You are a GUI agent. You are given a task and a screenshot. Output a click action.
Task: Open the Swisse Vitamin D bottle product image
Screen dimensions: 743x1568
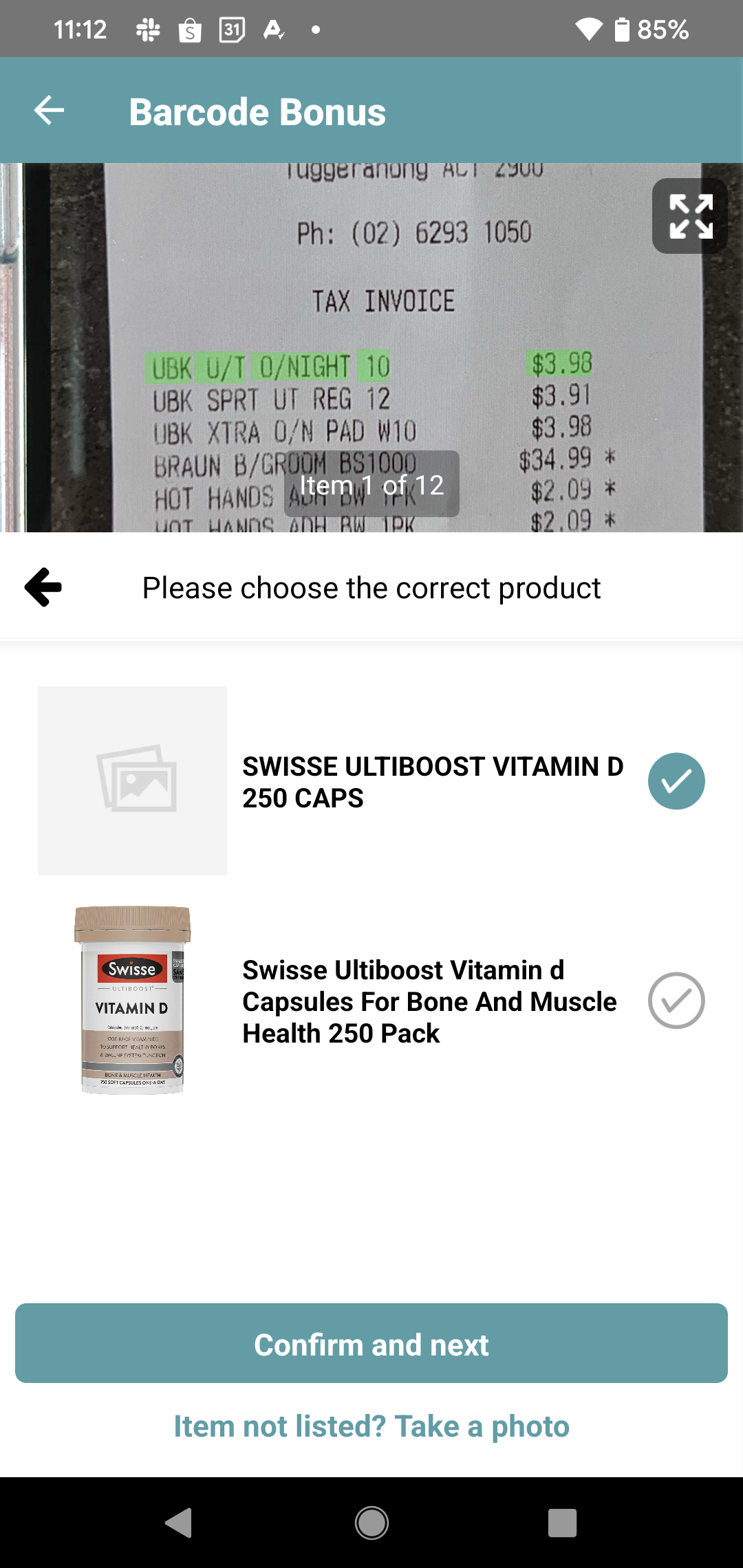[132, 1000]
